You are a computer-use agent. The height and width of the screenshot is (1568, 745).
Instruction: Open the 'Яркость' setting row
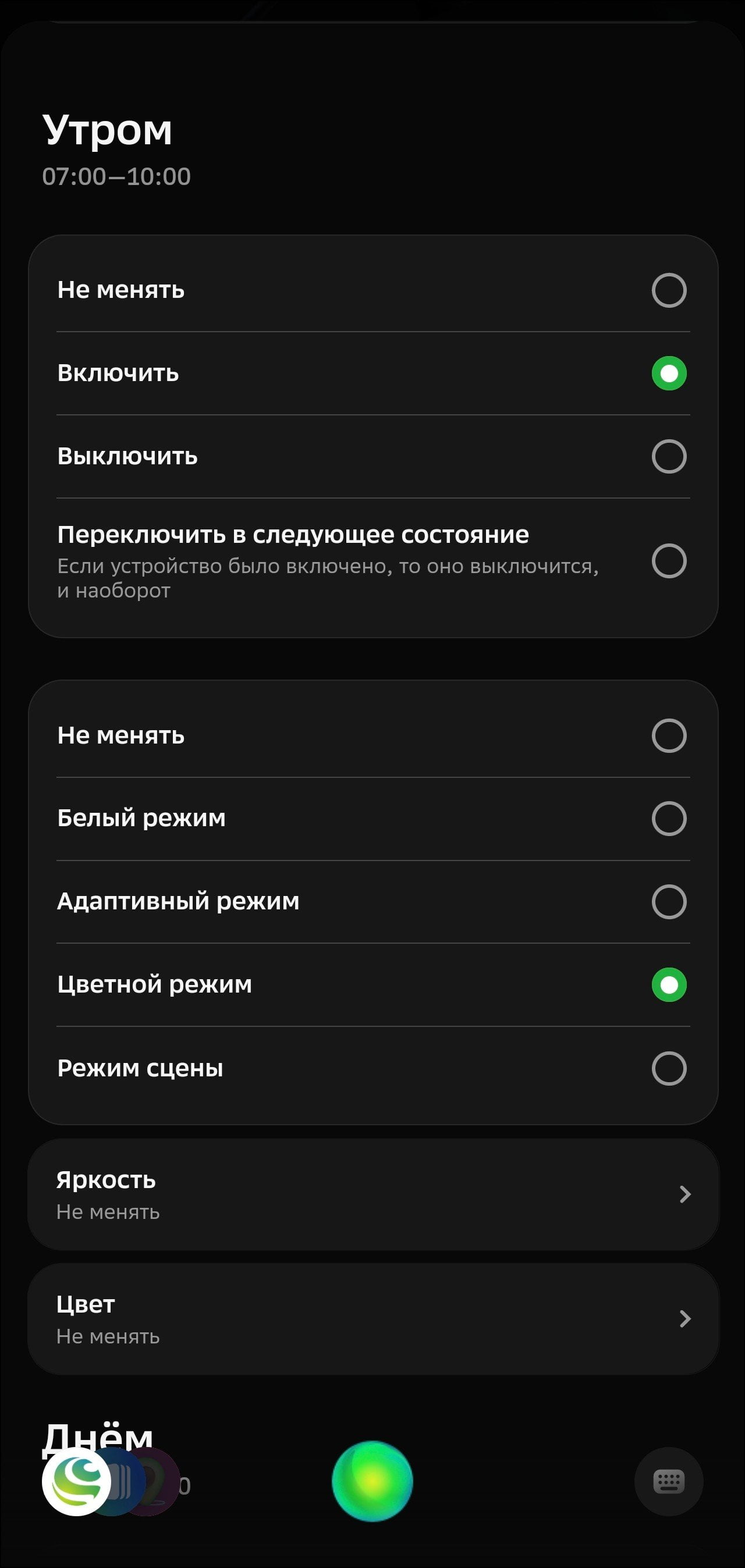[x=373, y=1194]
